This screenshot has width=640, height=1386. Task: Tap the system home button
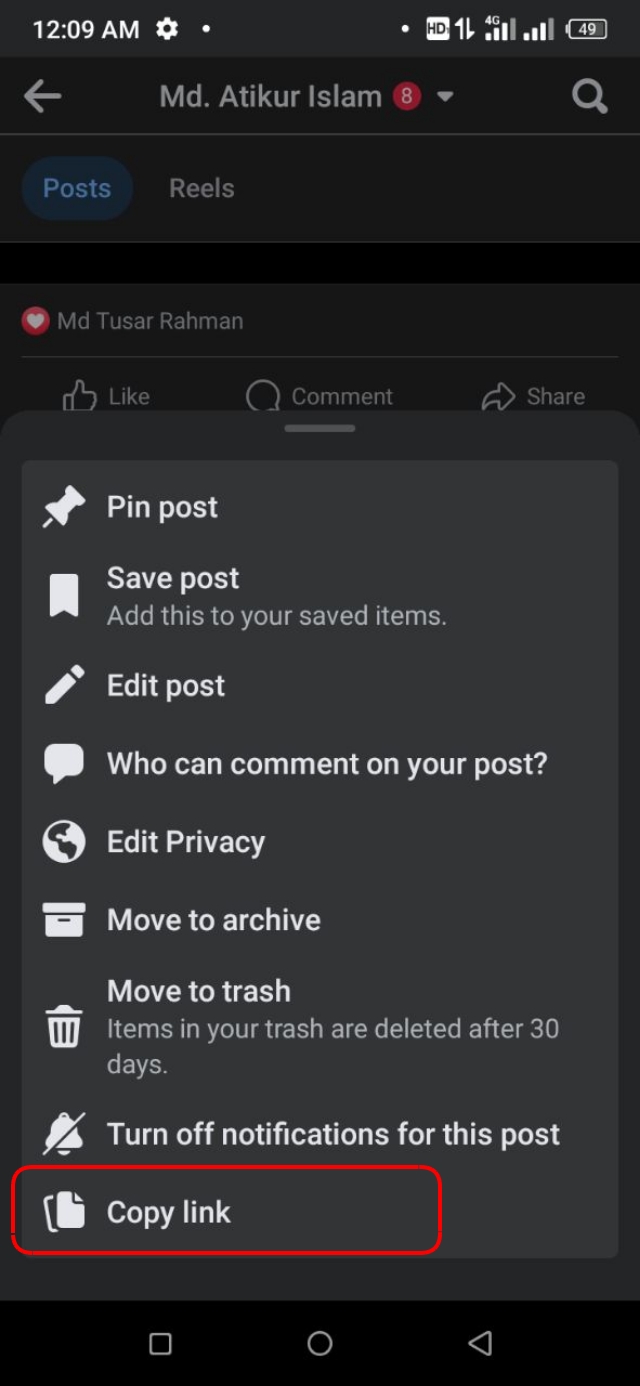[320, 1343]
